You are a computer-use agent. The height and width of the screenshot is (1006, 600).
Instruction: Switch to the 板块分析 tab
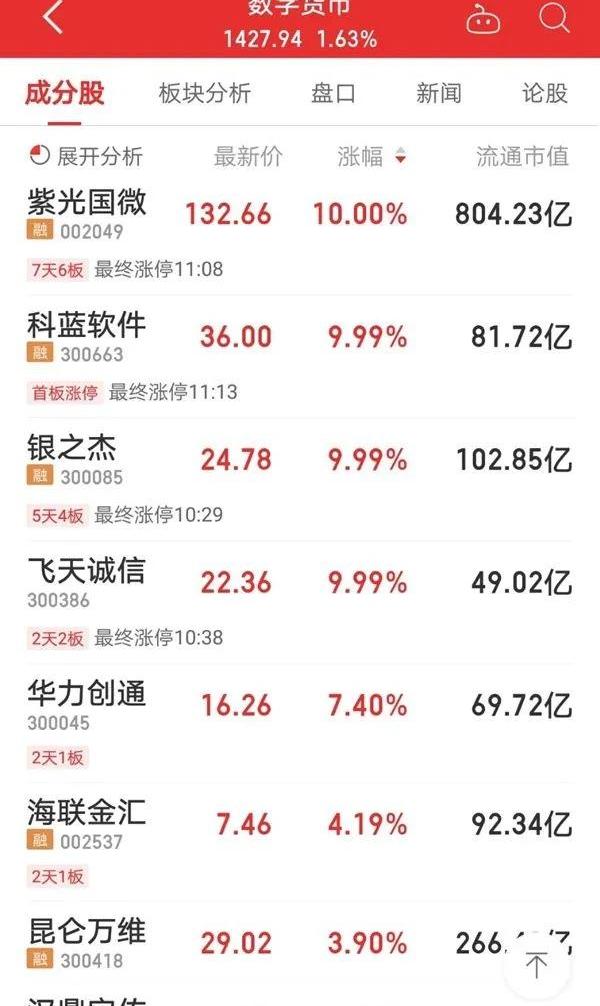pyautogui.click(x=204, y=94)
